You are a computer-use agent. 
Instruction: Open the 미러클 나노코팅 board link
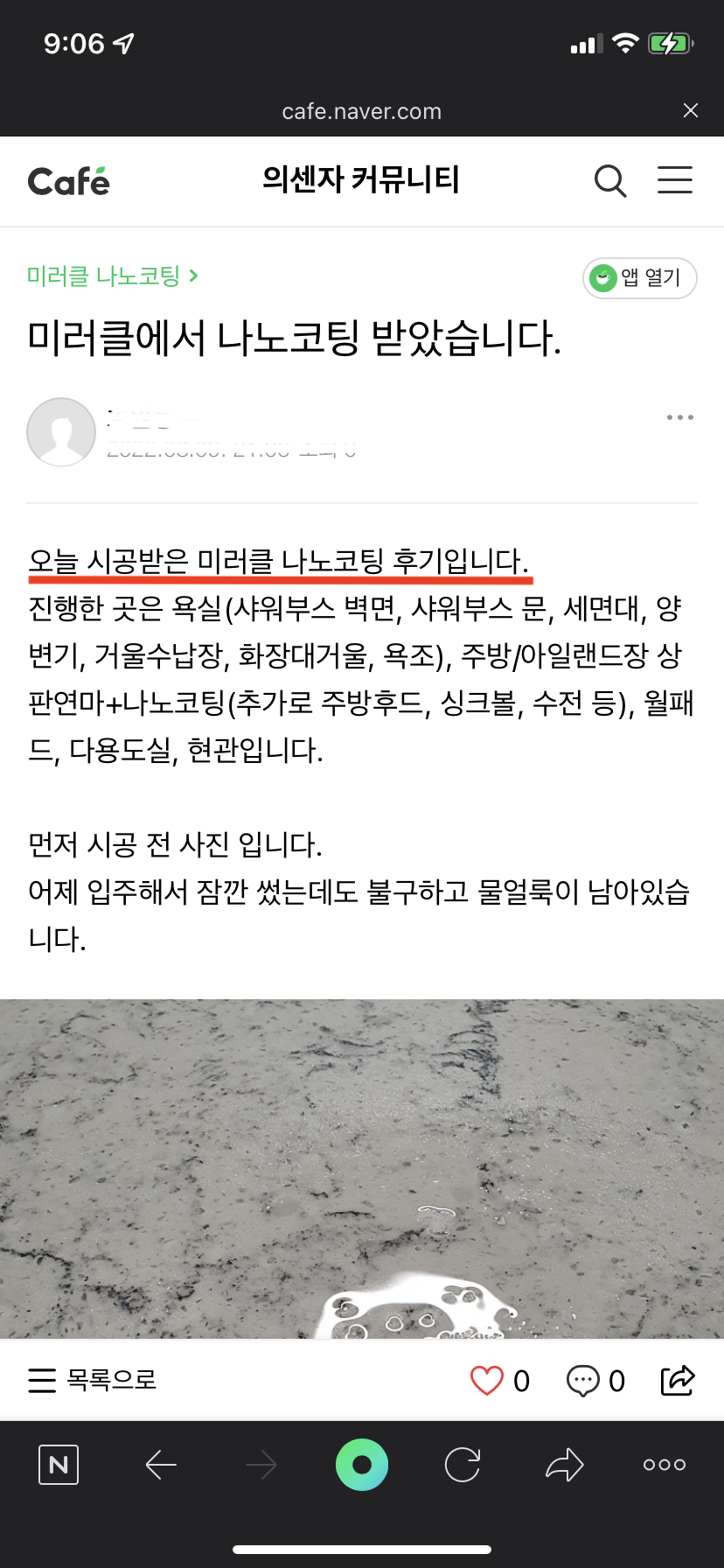112,276
